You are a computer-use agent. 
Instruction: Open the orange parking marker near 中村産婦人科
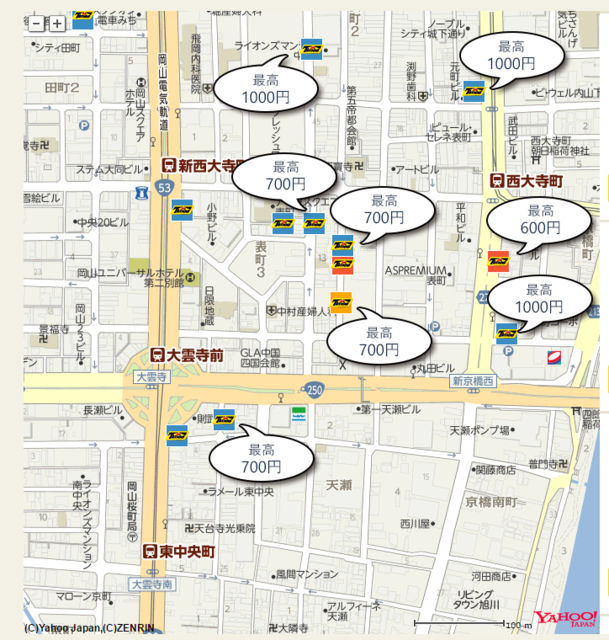(x=341, y=302)
